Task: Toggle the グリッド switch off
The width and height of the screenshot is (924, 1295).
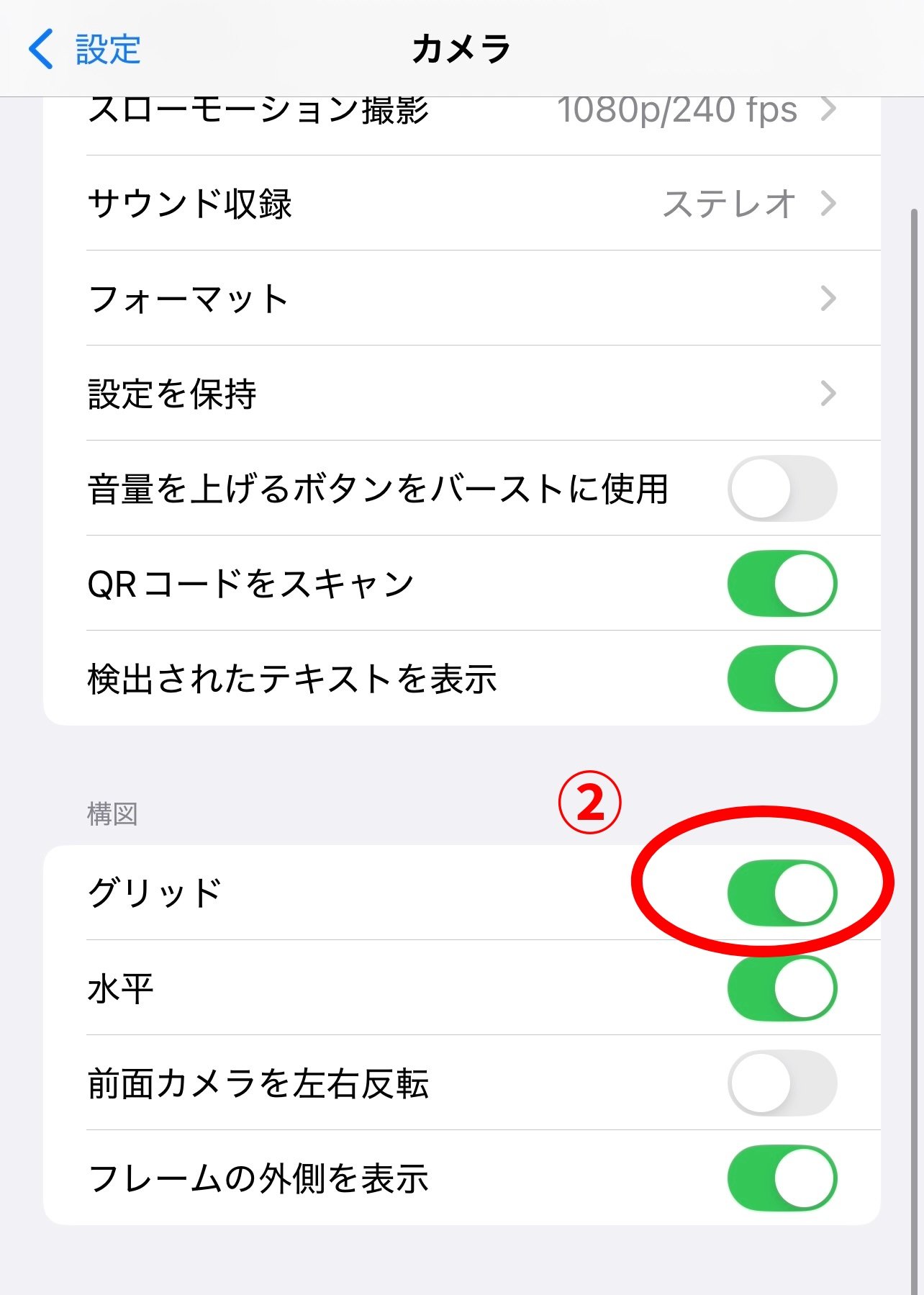Action: 782,893
